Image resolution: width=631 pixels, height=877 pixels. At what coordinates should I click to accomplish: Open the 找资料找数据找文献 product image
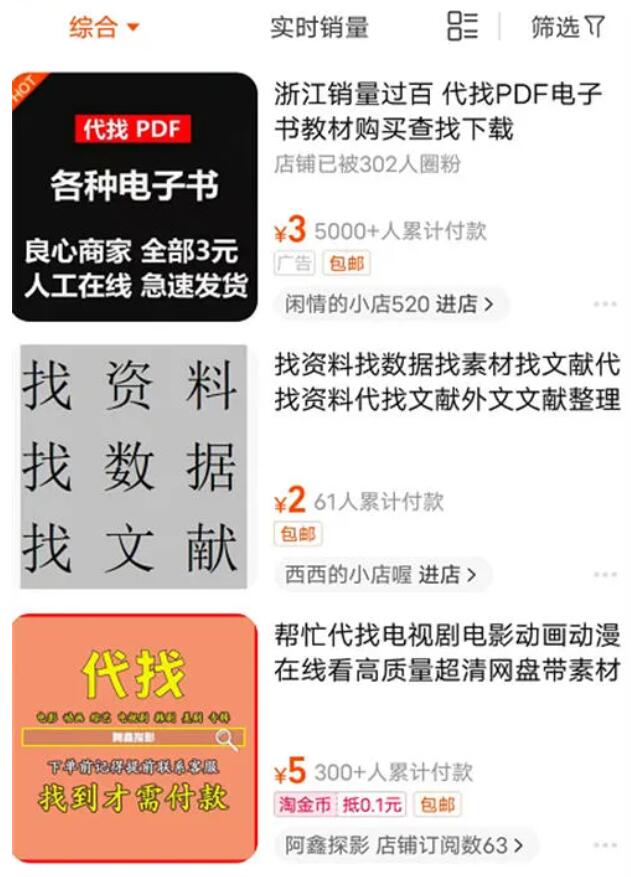tap(134, 467)
